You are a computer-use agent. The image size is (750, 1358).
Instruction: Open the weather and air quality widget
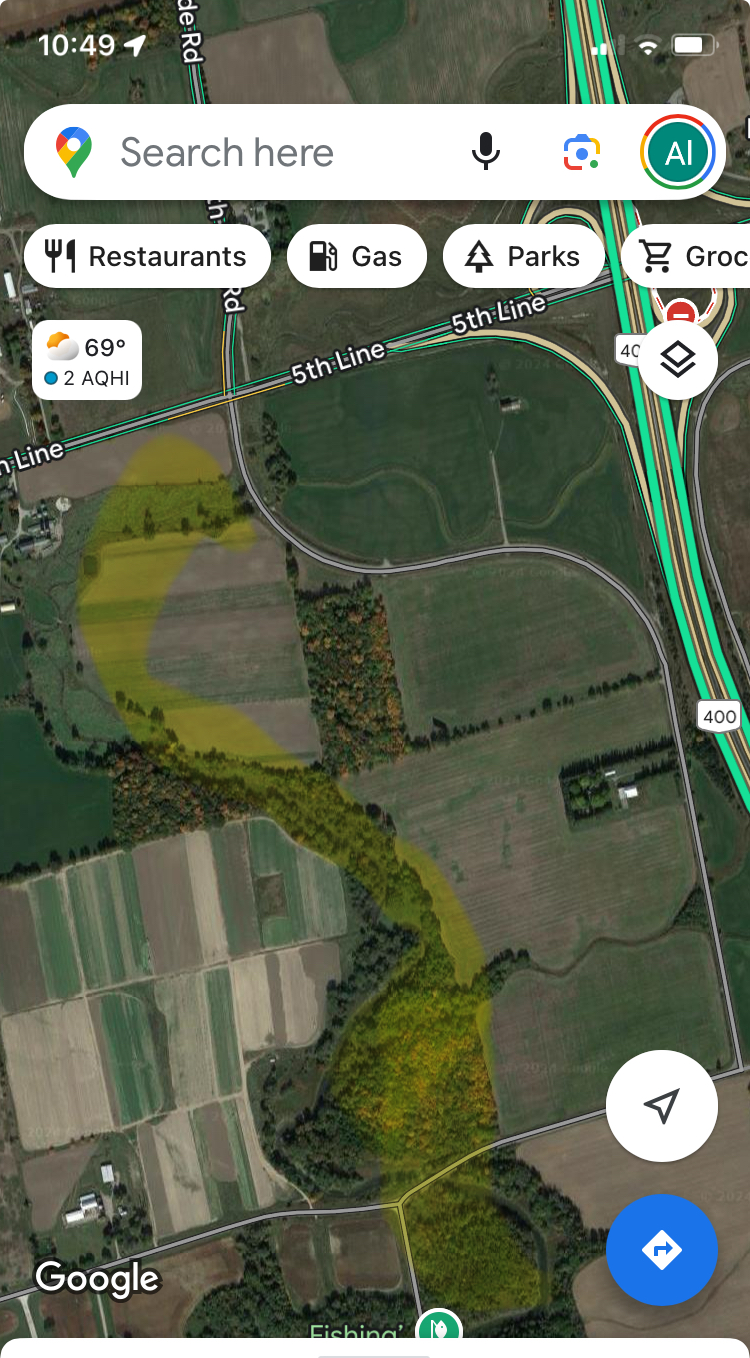pyautogui.click(x=87, y=360)
